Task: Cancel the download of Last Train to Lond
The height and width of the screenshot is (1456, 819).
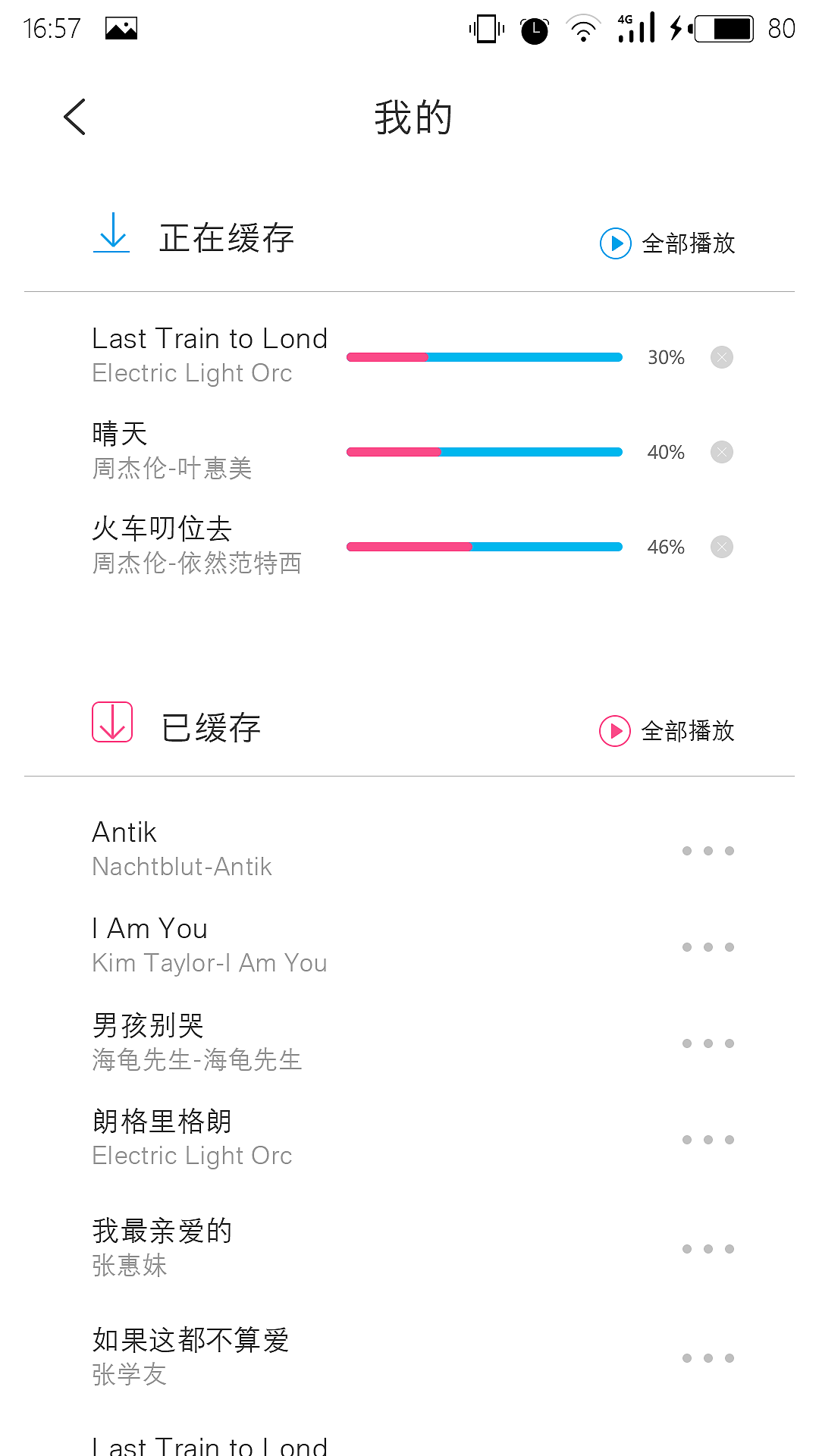Action: pyautogui.click(x=721, y=356)
